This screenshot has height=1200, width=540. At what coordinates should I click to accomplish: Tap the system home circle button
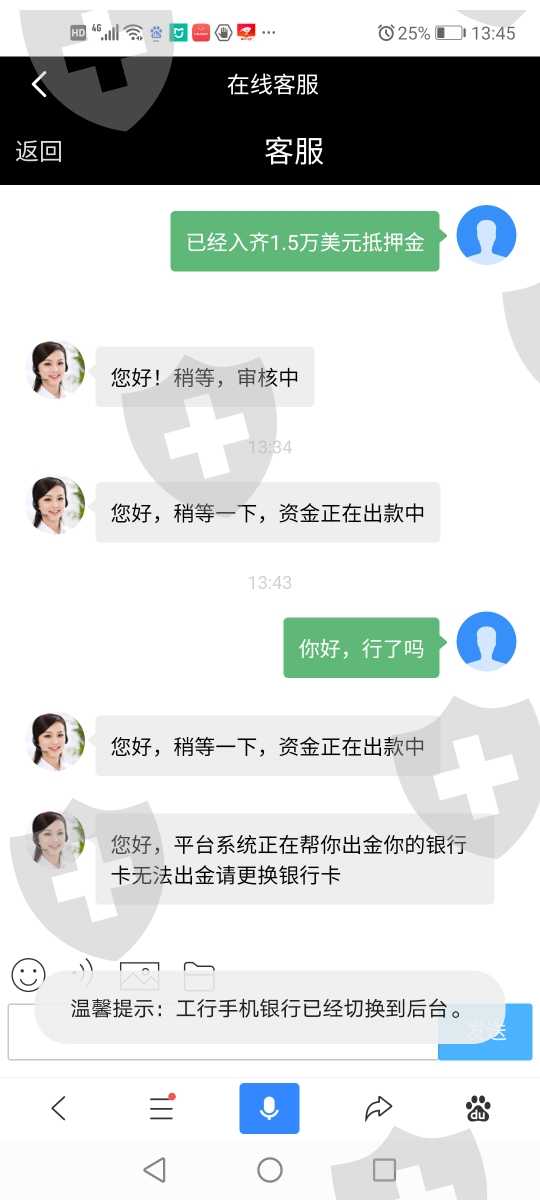click(270, 1169)
